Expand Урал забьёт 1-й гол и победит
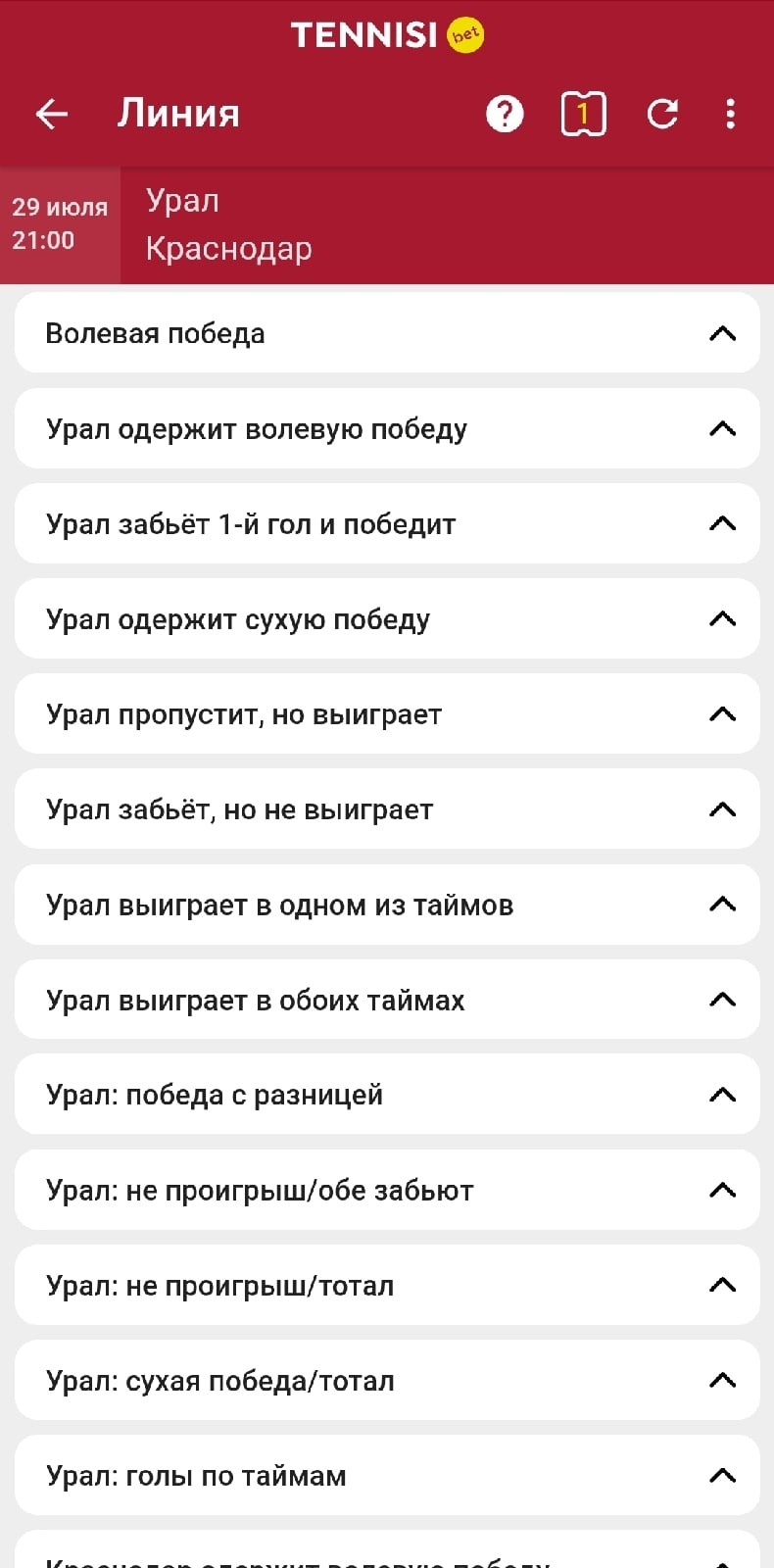 coord(387,523)
